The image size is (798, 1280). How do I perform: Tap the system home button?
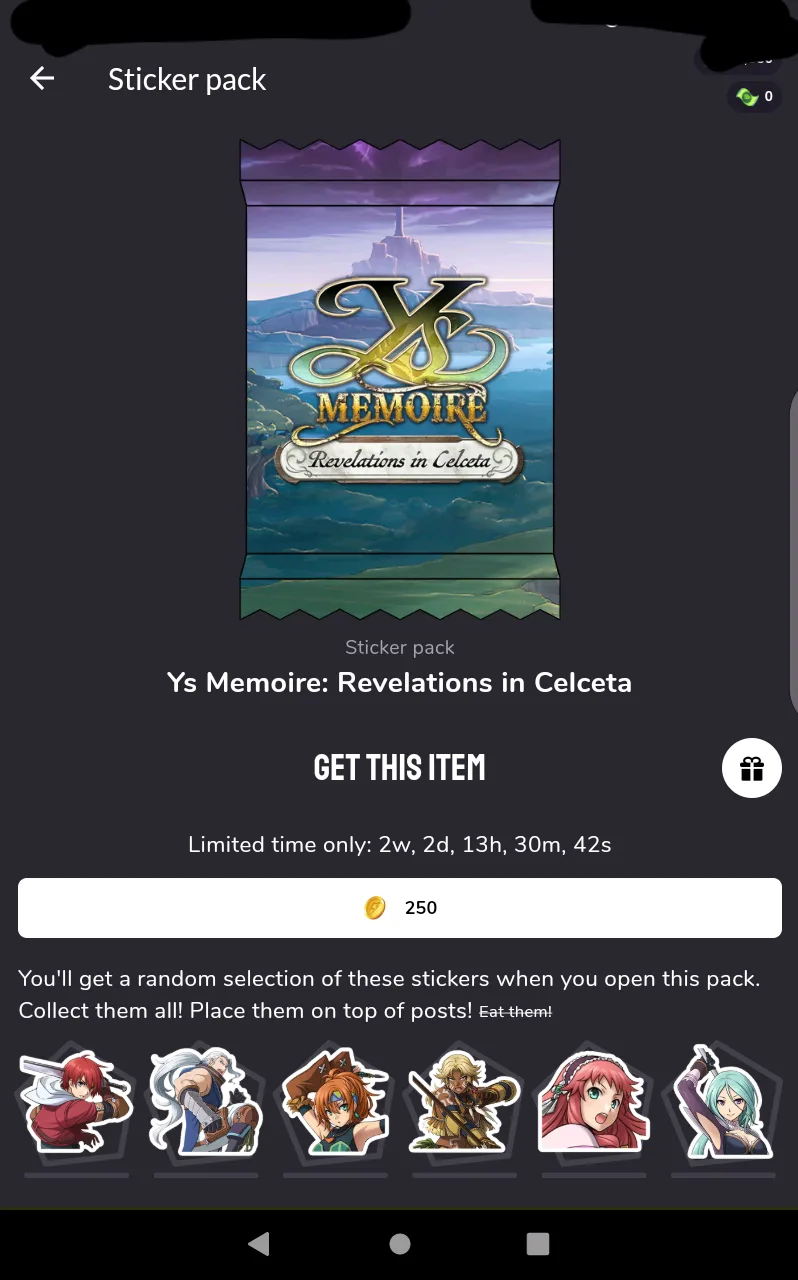(x=399, y=1243)
